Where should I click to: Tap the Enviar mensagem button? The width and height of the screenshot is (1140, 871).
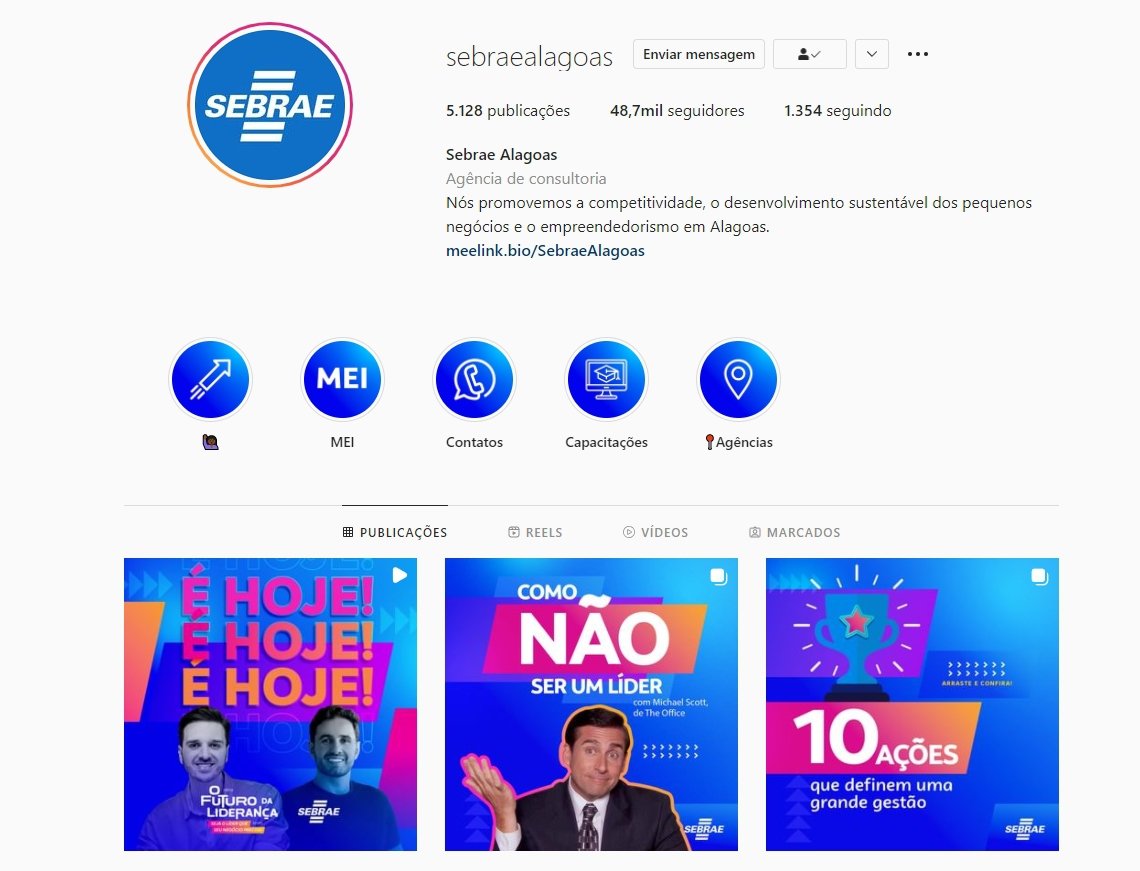[698, 54]
